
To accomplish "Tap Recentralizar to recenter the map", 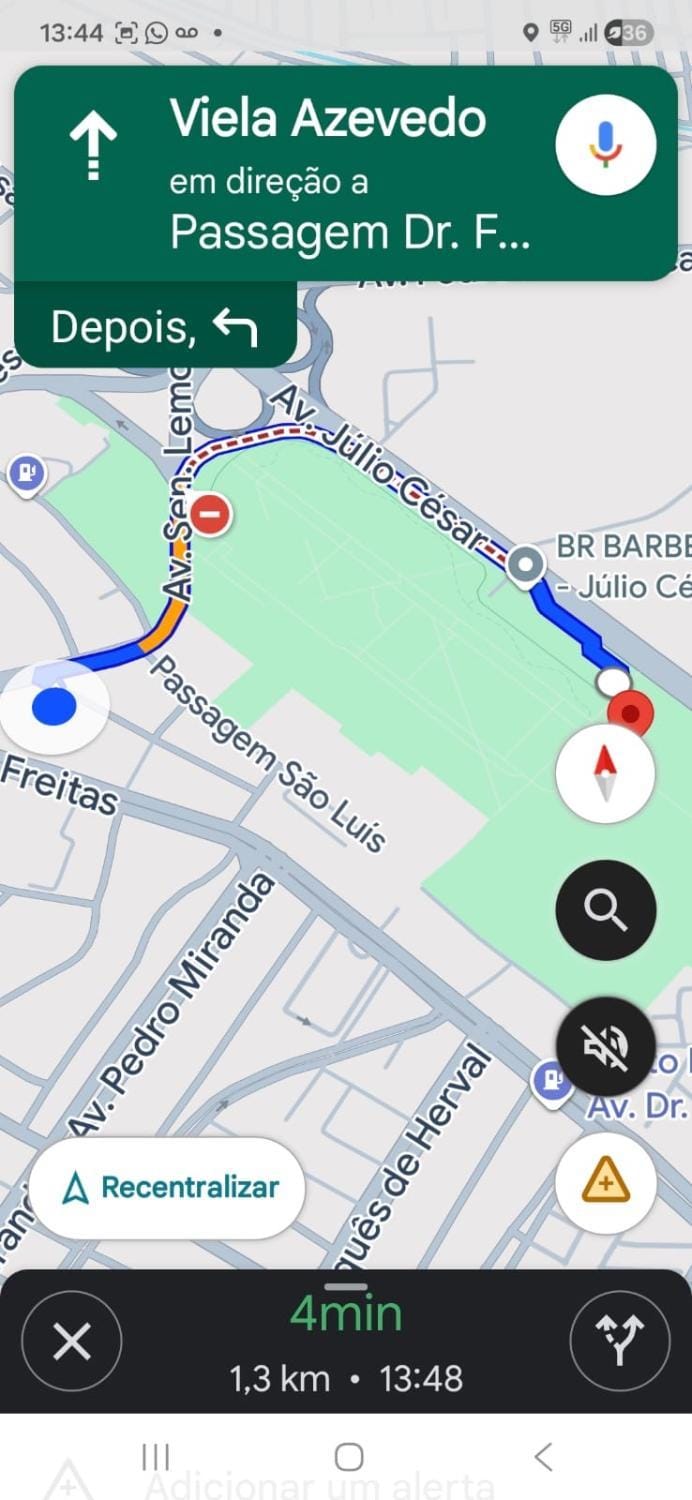I will coord(166,1188).
